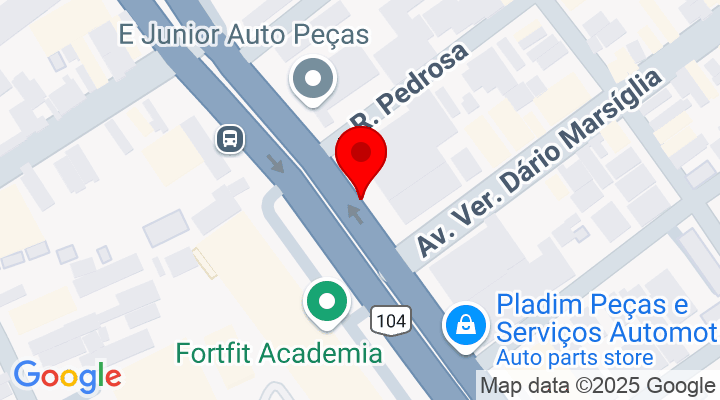The image size is (720, 400).
Task: Open Fortfit Academia green marker
Action: click(326, 302)
